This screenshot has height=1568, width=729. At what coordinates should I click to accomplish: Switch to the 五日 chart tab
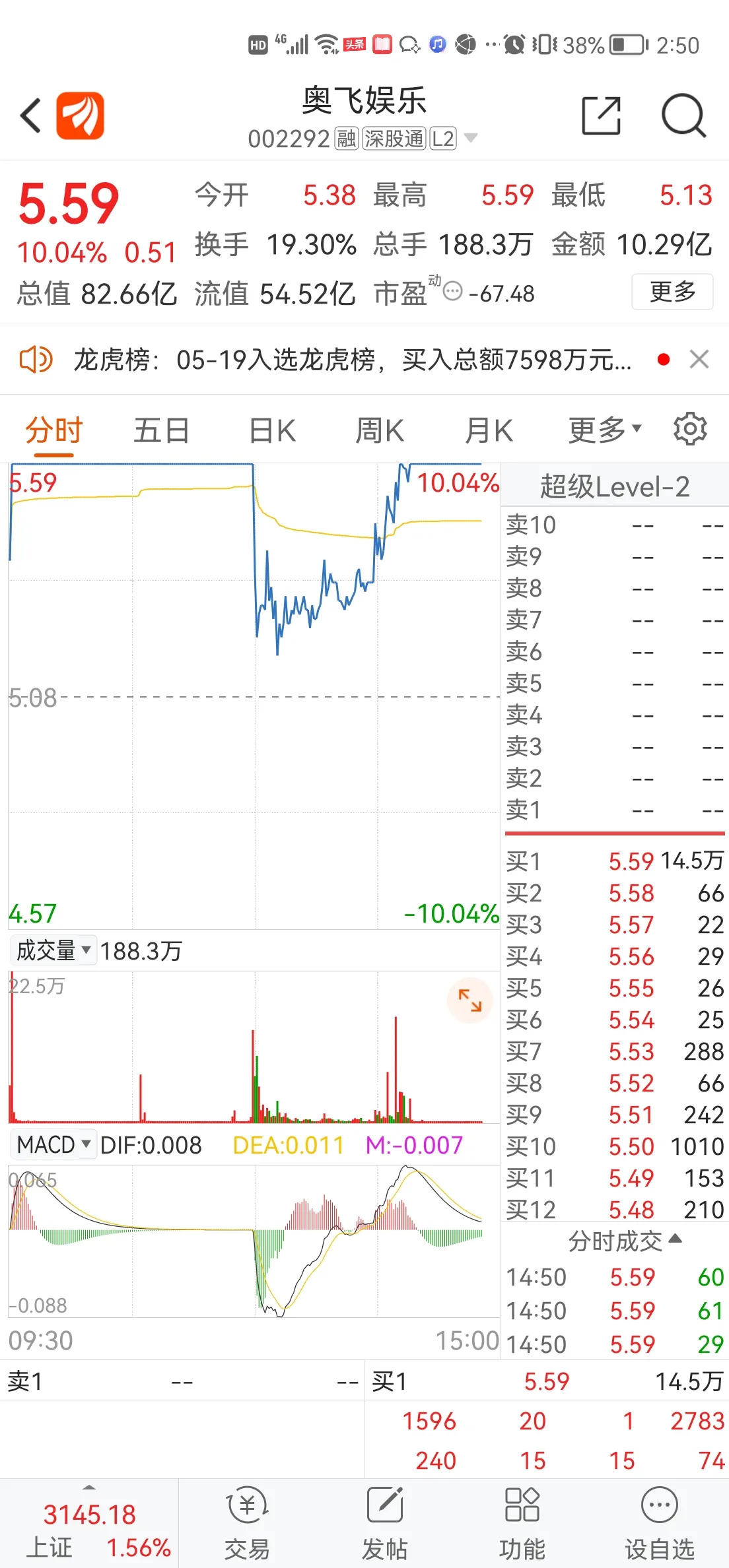[162, 431]
